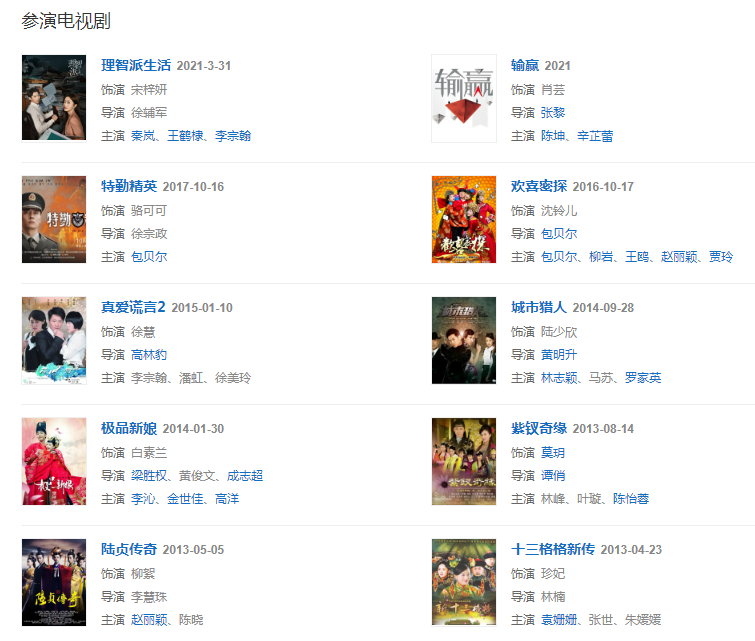View director 黄明升's page
Image resolution: width=755 pixels, height=641 pixels.
click(559, 354)
